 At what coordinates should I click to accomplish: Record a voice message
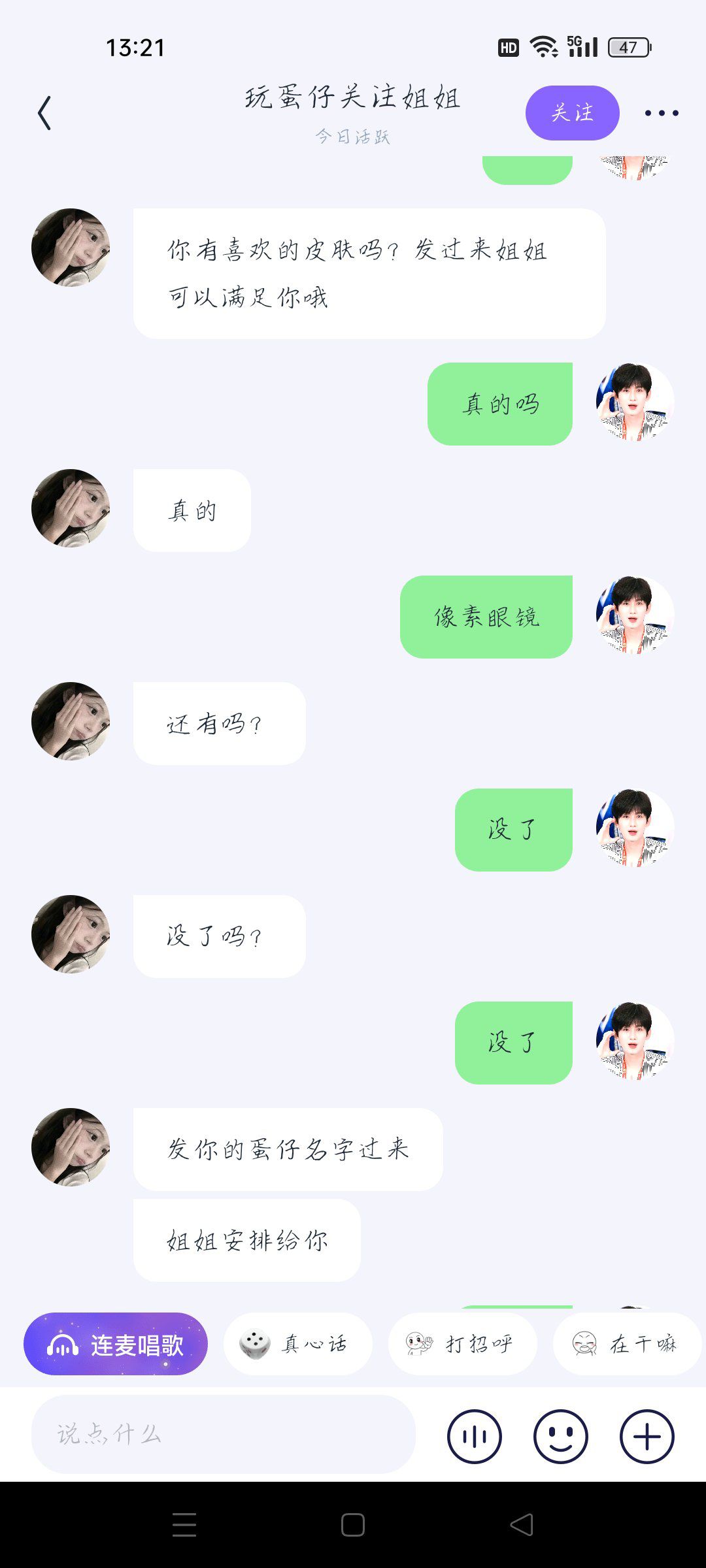pyautogui.click(x=475, y=1437)
